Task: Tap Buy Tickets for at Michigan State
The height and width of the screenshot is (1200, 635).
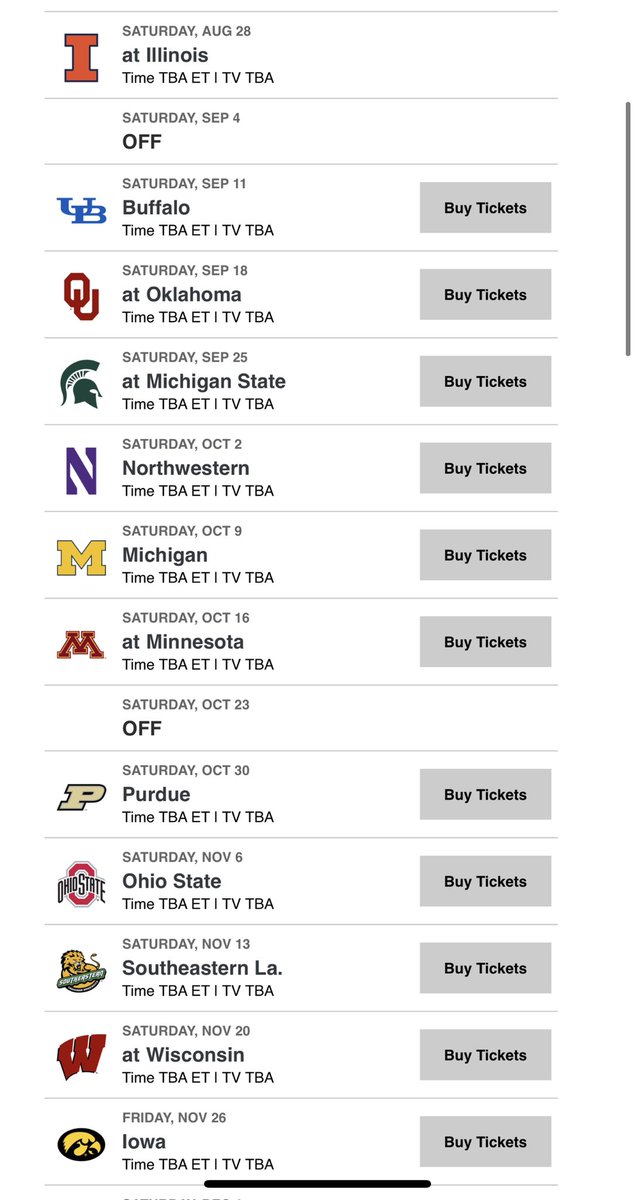Action: (485, 381)
